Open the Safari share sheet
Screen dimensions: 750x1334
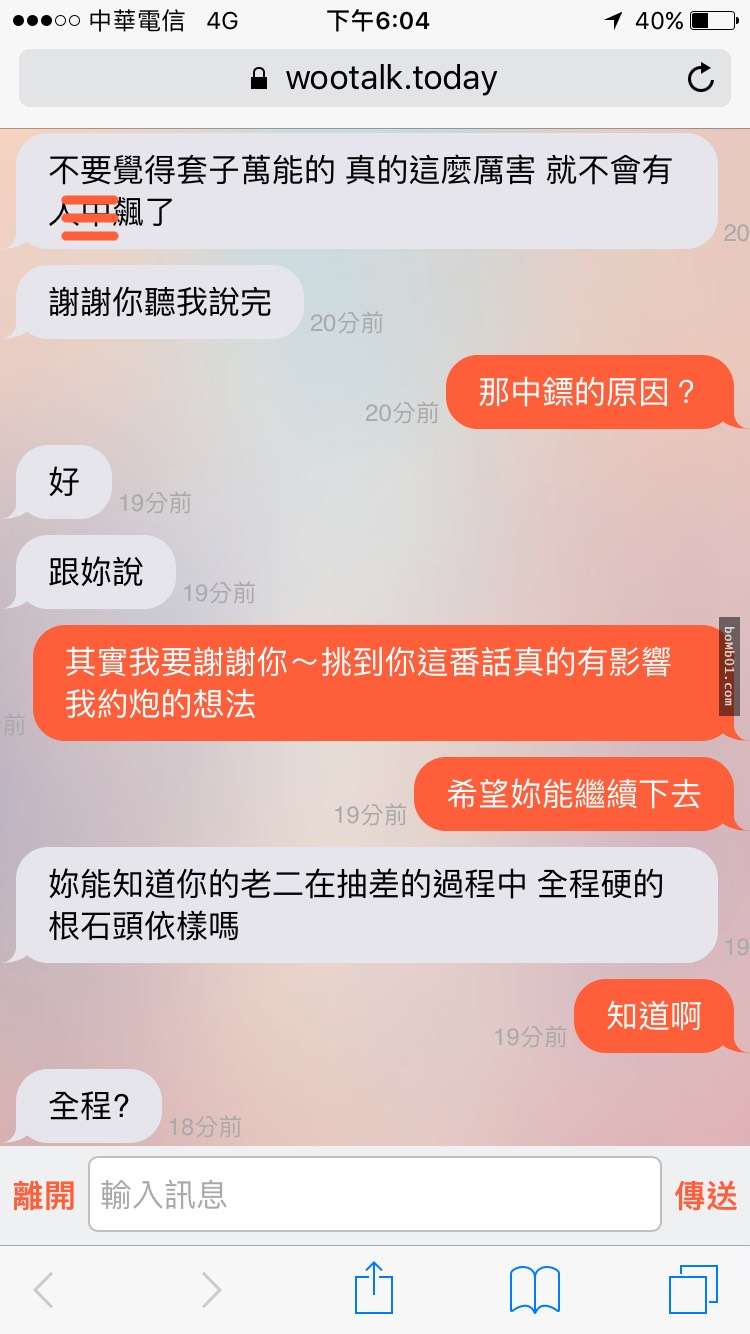[374, 1288]
